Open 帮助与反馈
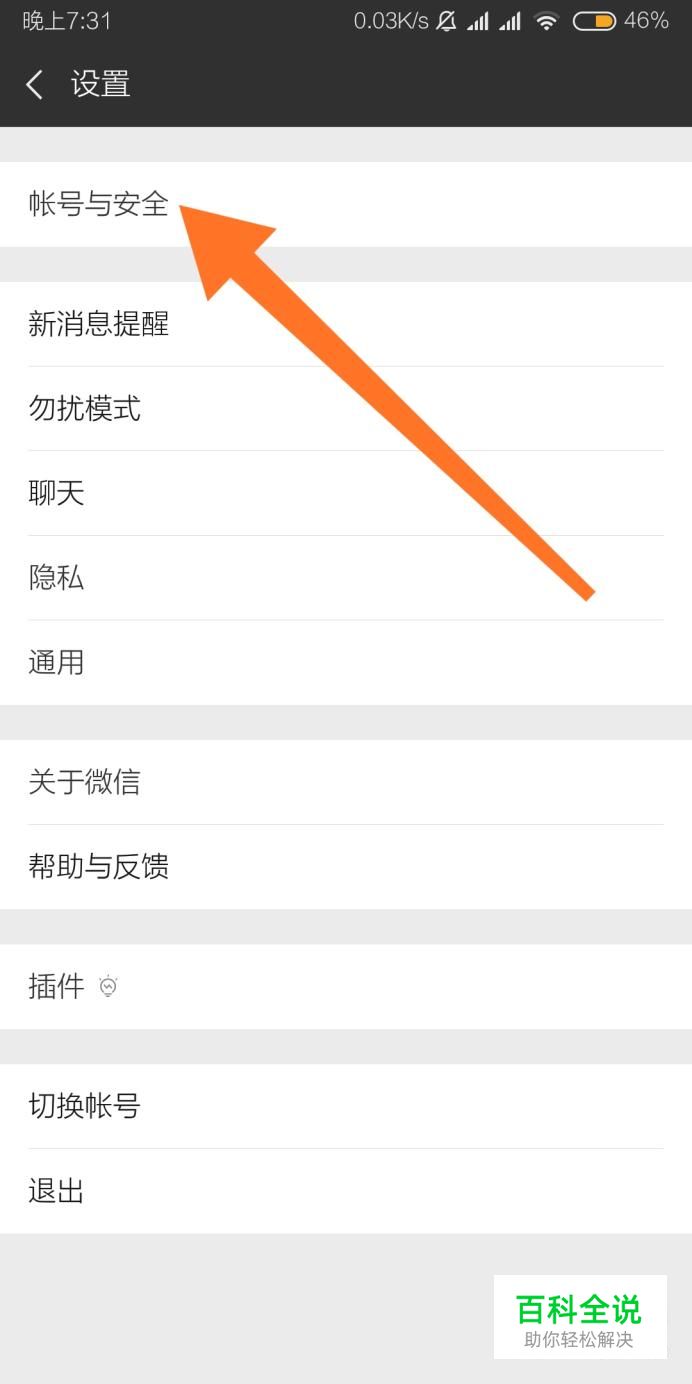 (x=98, y=866)
